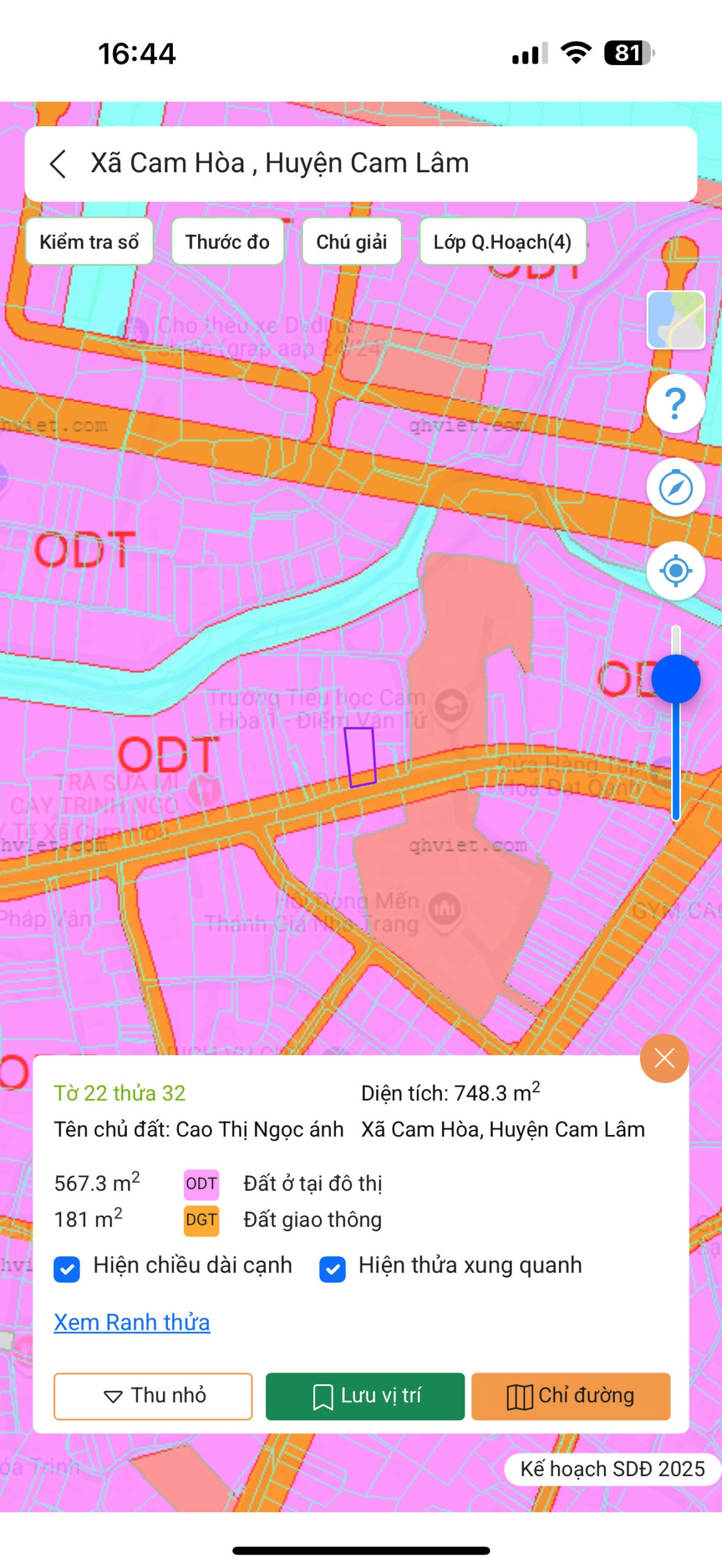Uncheck Hiện thửa xung quanh
Screen dimensions: 722x1568
(x=332, y=1269)
